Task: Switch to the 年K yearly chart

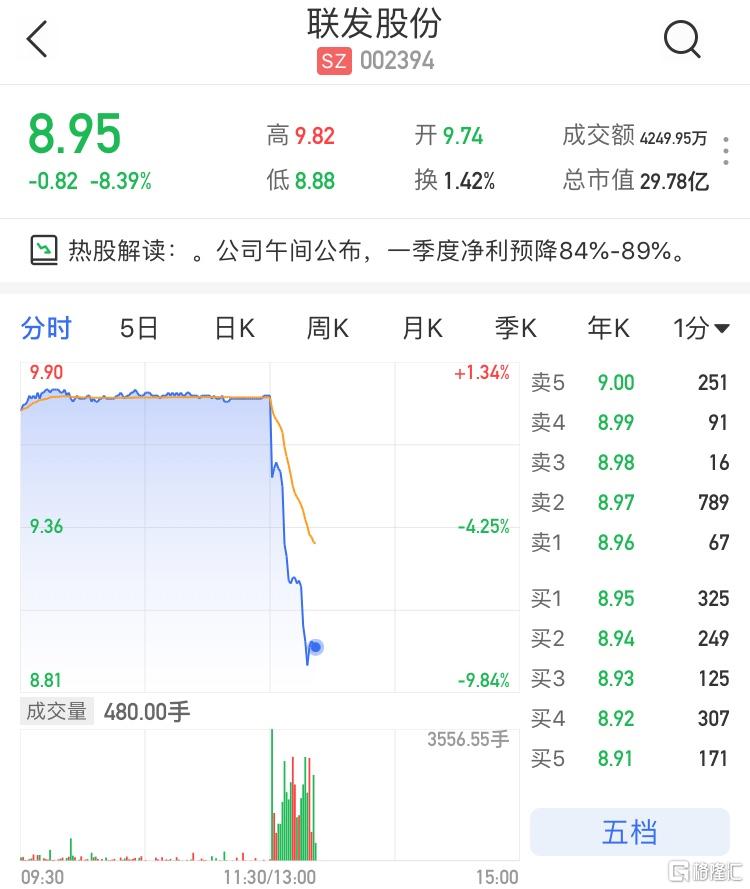Action: pyautogui.click(x=608, y=328)
